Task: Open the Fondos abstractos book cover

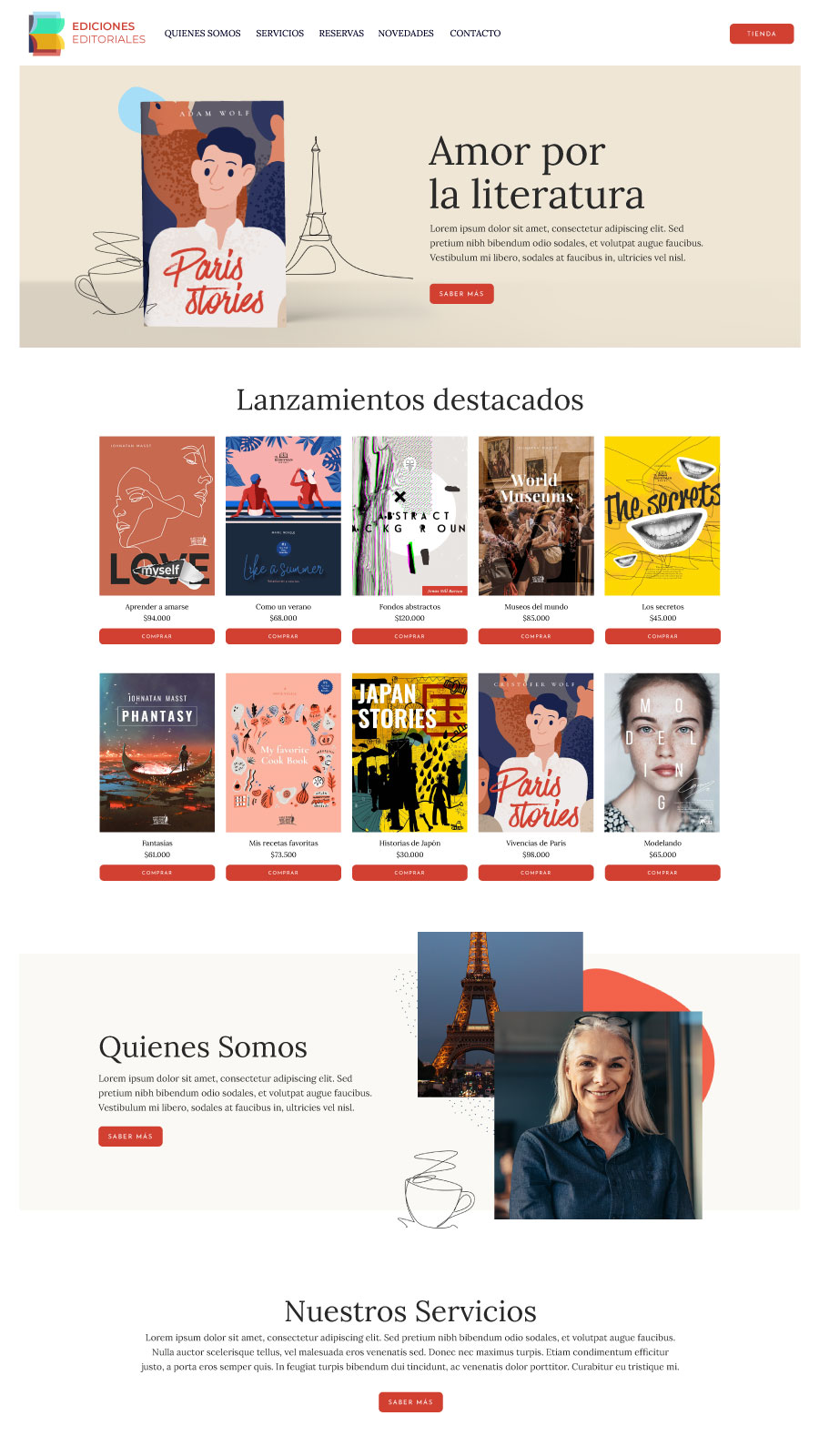Action: [x=409, y=516]
